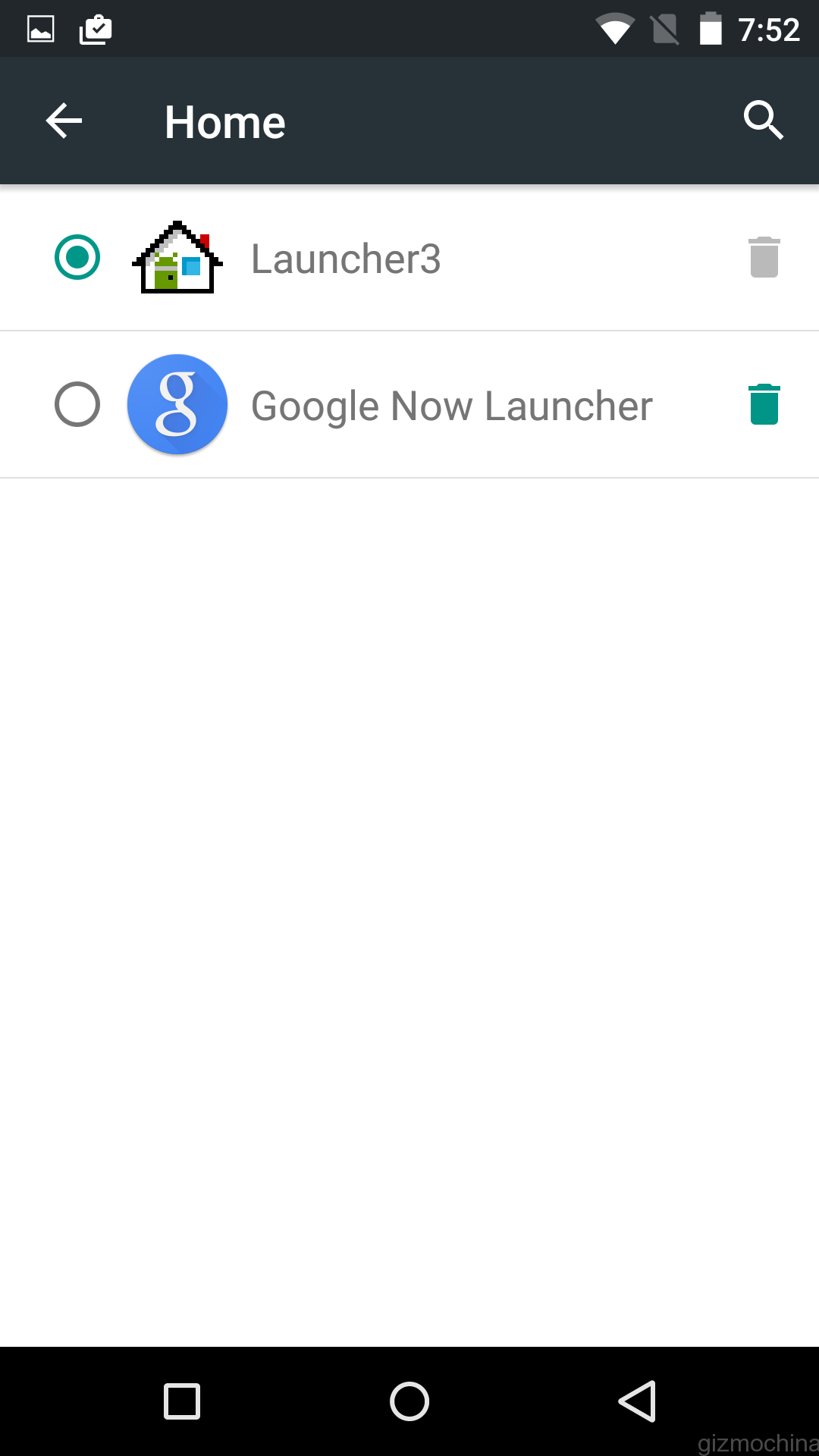Open recent apps from the navigation bar
This screenshot has width=819, height=1456.
(x=182, y=1401)
